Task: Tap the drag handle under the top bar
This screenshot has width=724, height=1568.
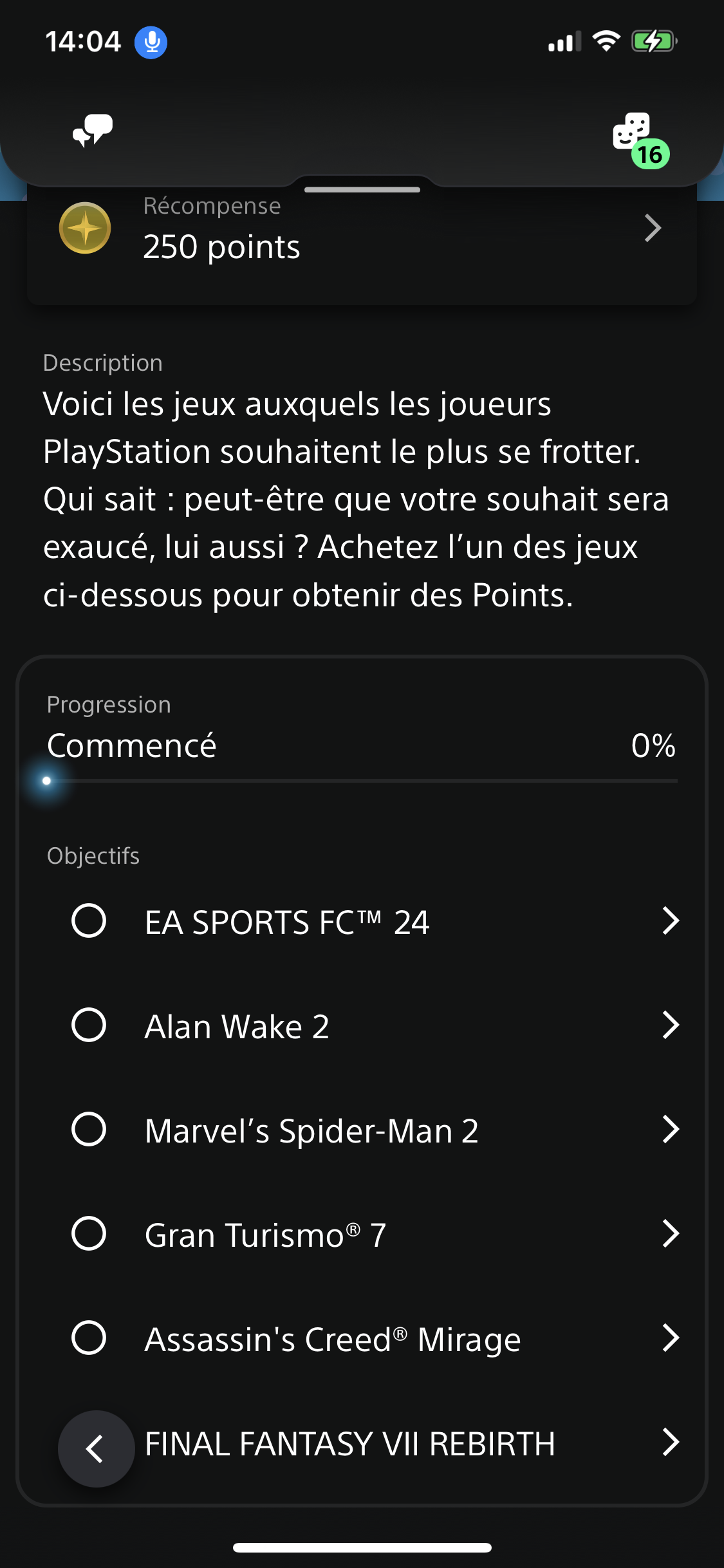Action: point(362,190)
